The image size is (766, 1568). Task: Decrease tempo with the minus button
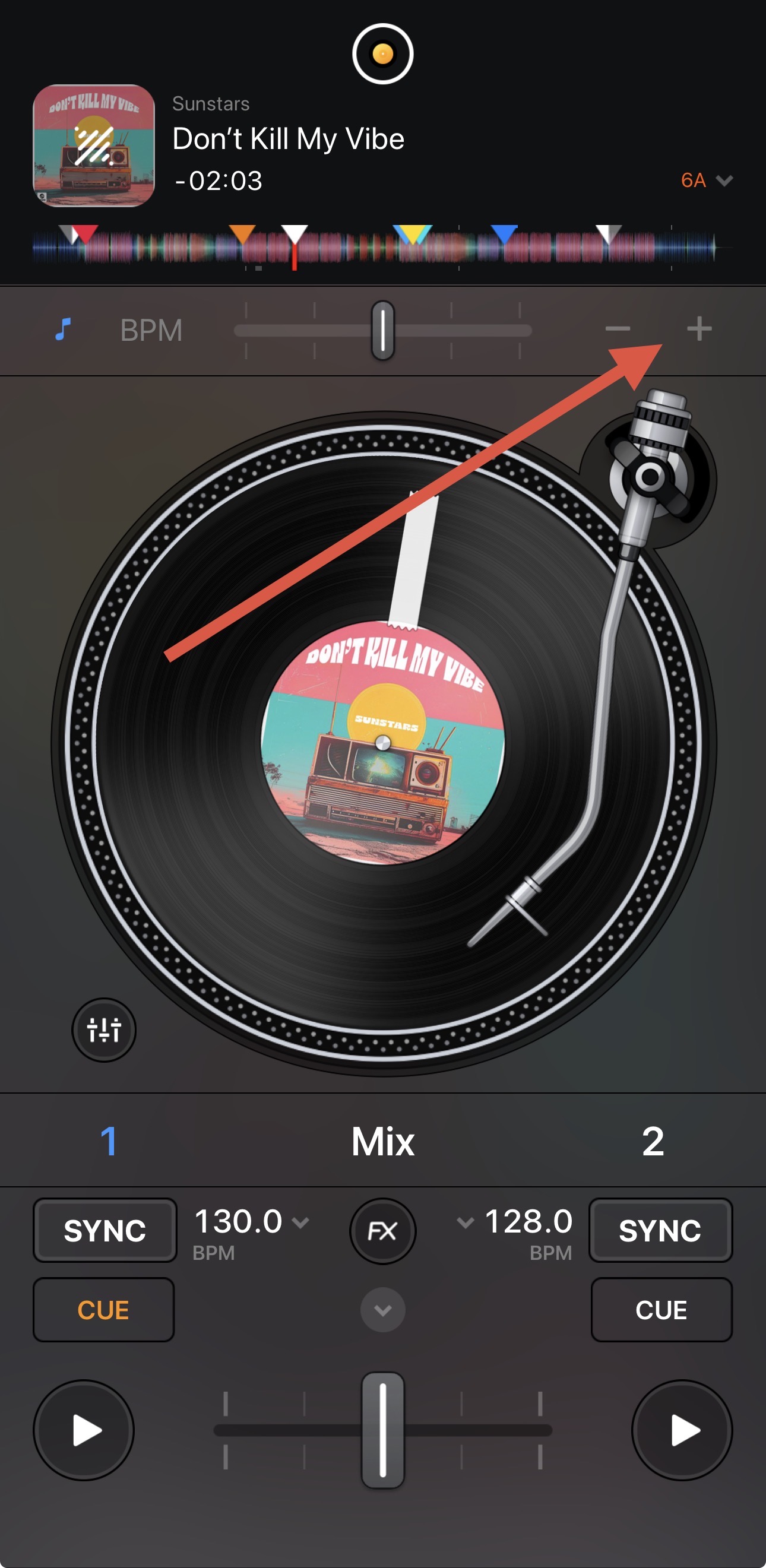(618, 330)
